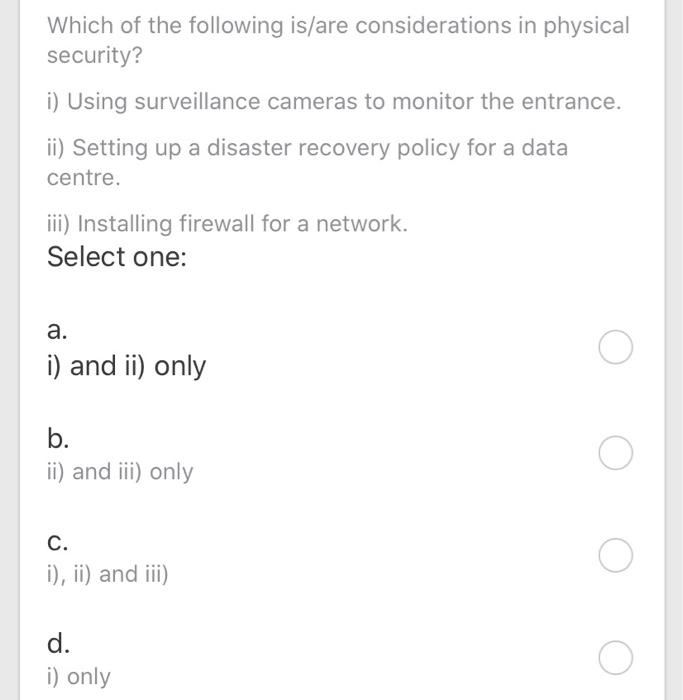The height and width of the screenshot is (700, 683).
Task: Mark option d: i) only
Action: (616, 658)
